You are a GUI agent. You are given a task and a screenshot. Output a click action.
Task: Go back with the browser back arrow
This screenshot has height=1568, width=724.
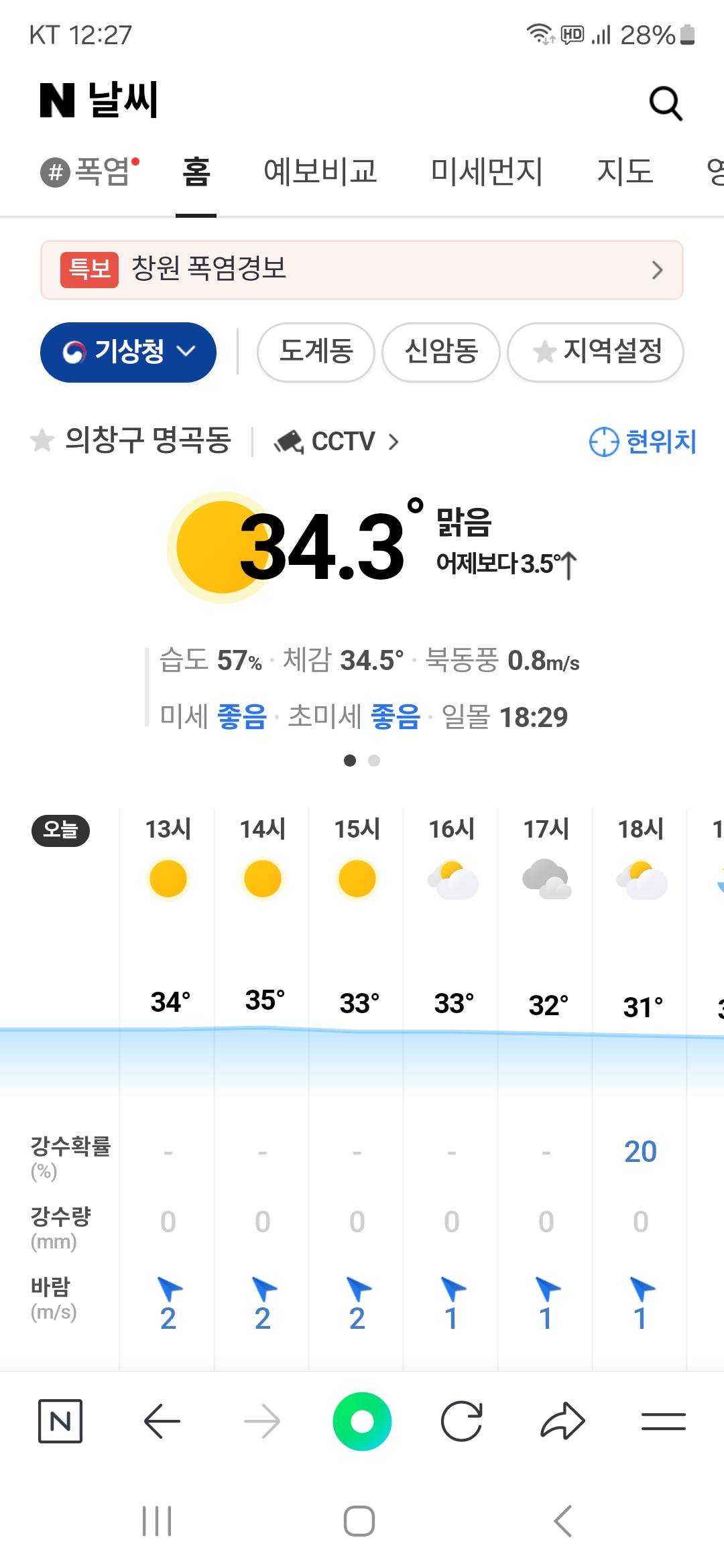point(162,1421)
